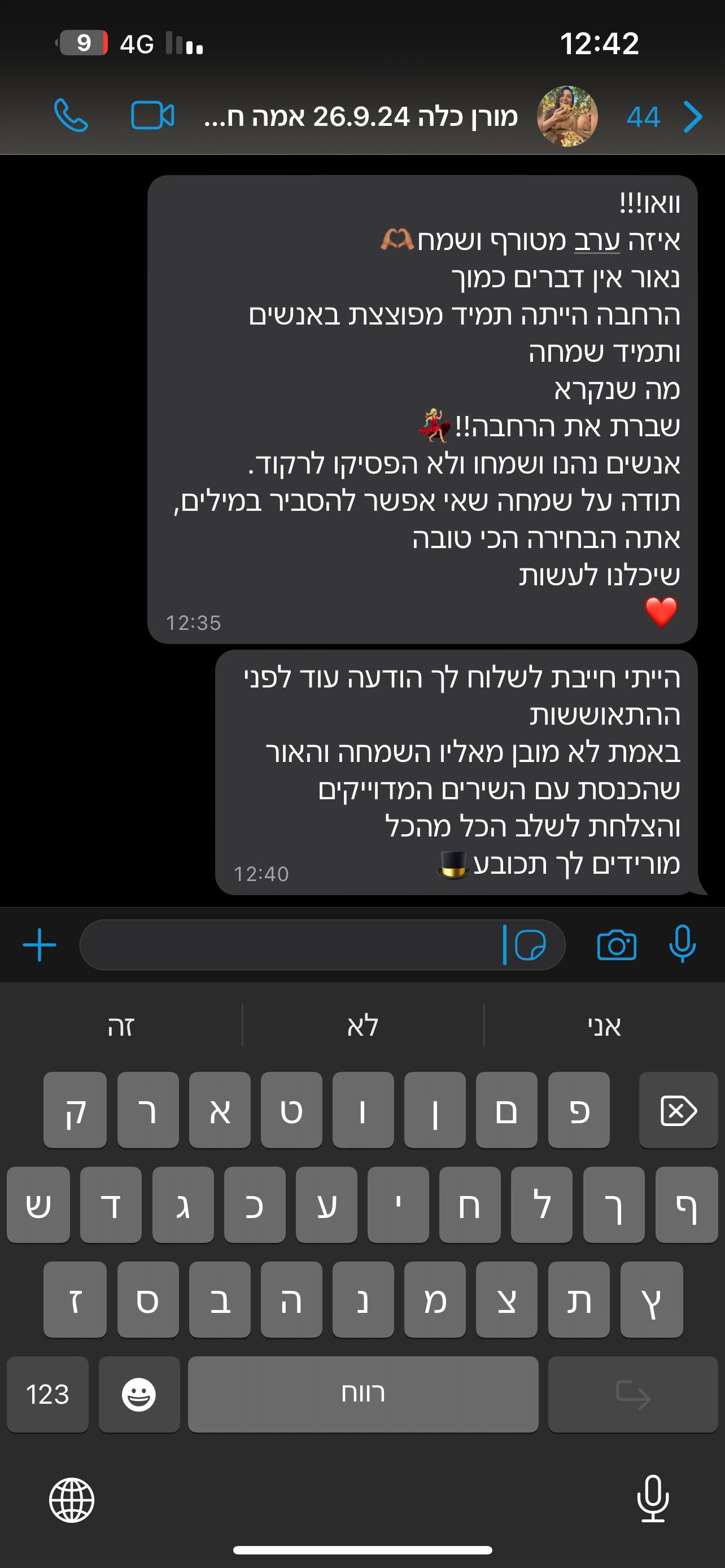Select the suggestion word אני
The image size is (725, 1568).
(604, 1025)
